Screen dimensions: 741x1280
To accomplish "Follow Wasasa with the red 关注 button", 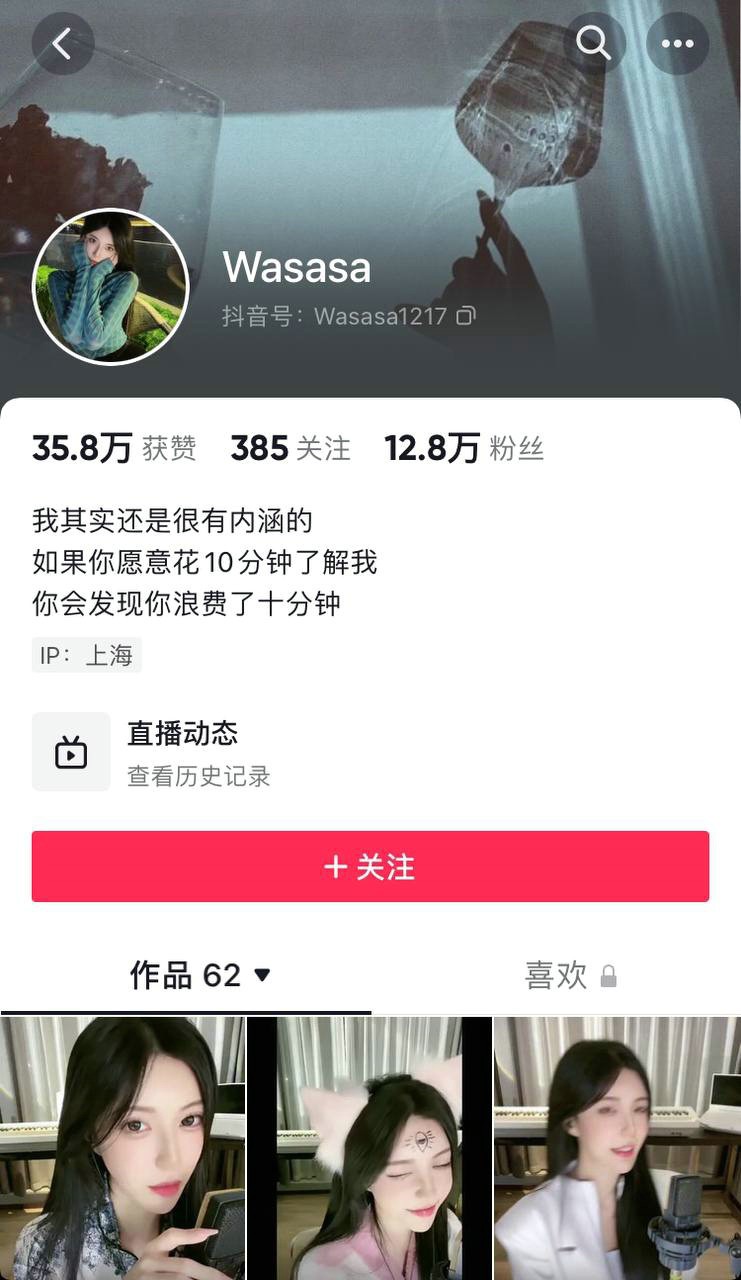I will [370, 867].
